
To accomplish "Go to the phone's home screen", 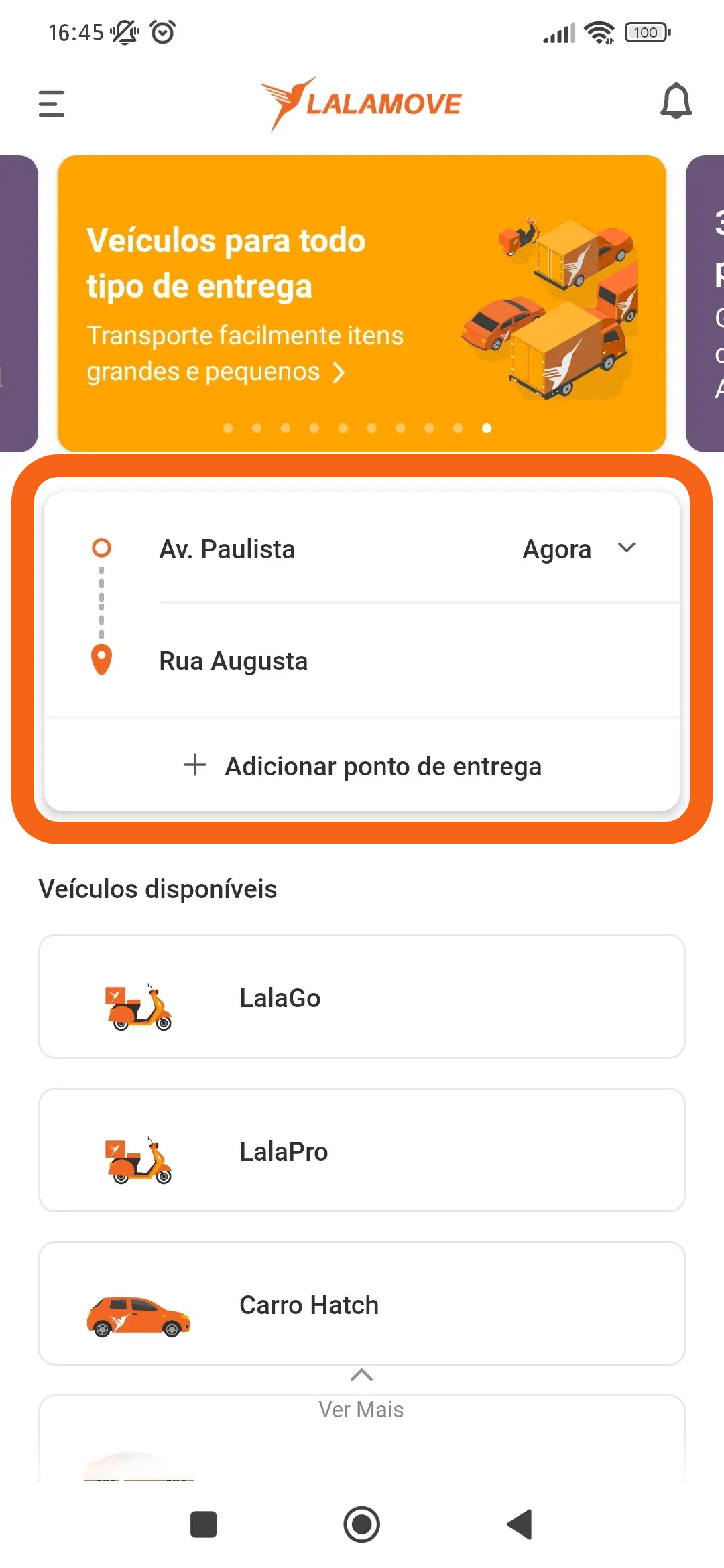I will [x=361, y=1524].
